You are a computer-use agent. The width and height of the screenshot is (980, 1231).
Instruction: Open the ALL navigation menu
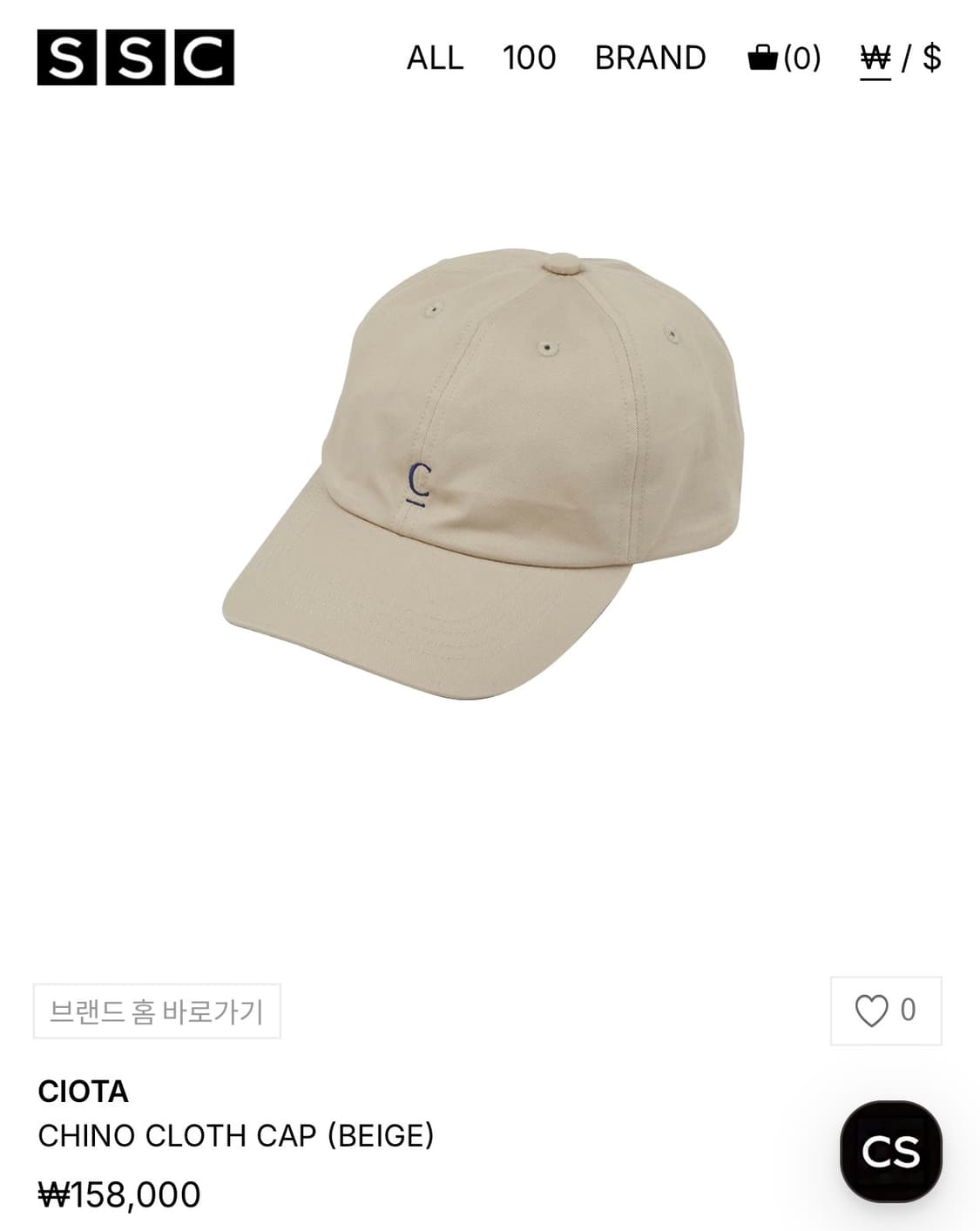434,57
